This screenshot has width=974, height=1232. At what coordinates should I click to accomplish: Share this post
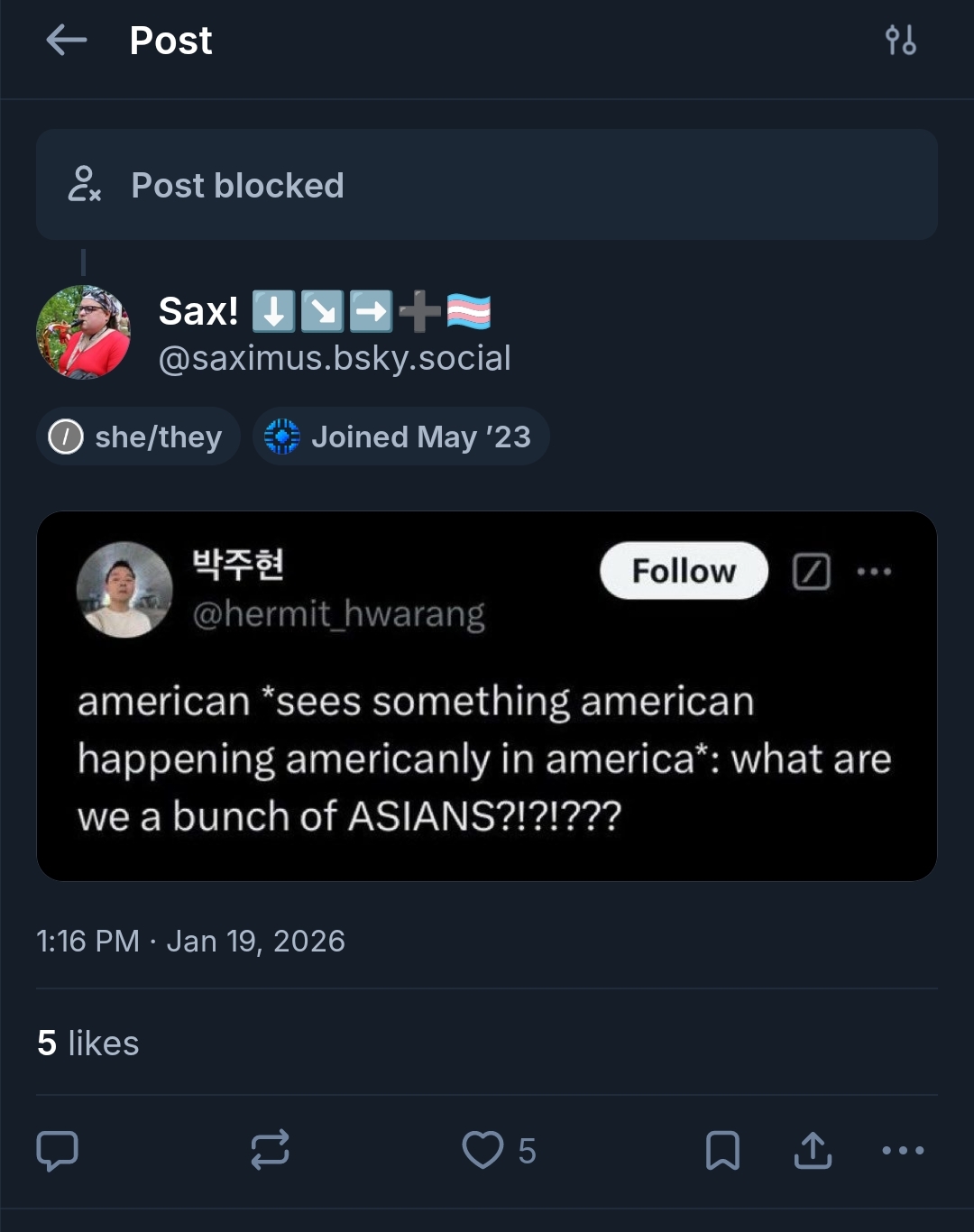pos(813,1150)
